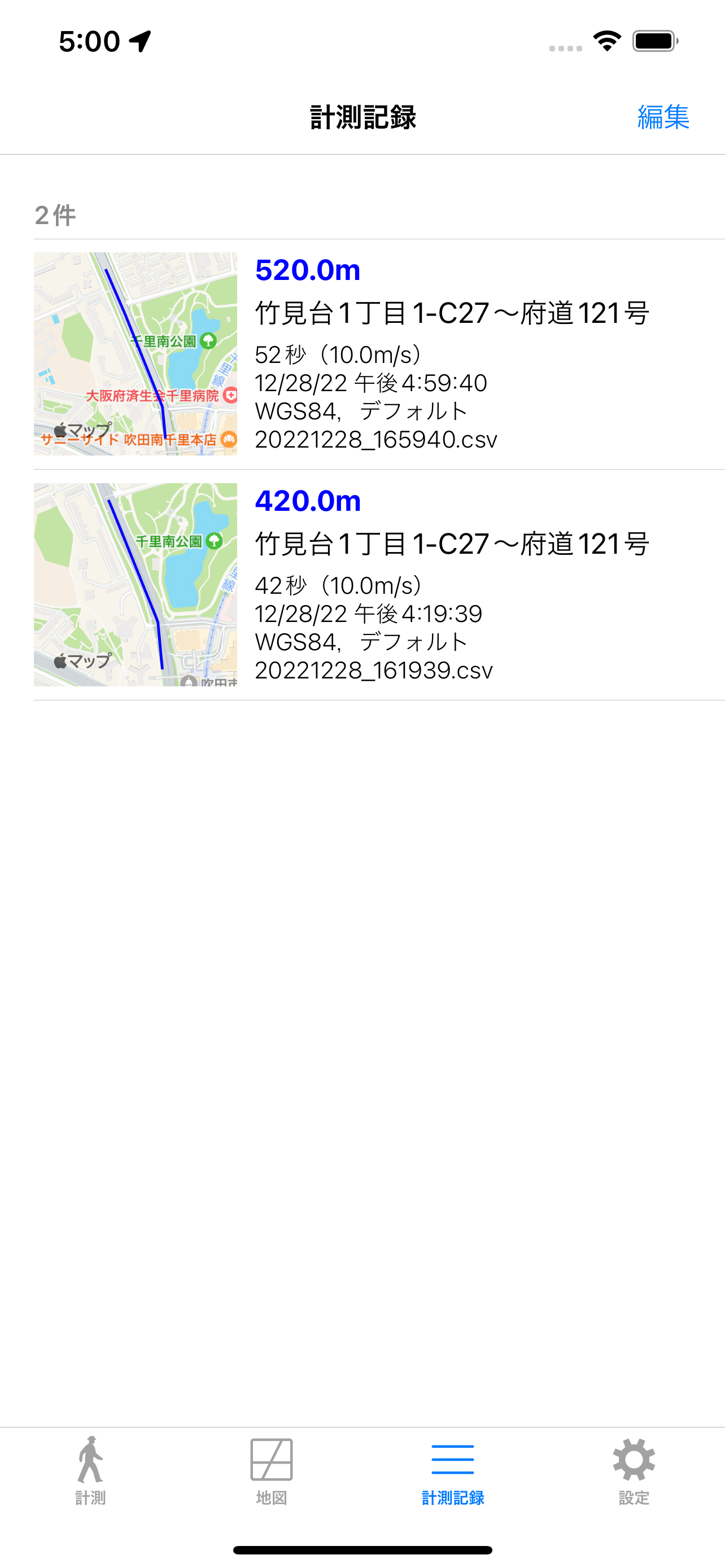The image size is (725, 1568).
Task: Switch to the 計測 tab
Action: (x=91, y=1470)
